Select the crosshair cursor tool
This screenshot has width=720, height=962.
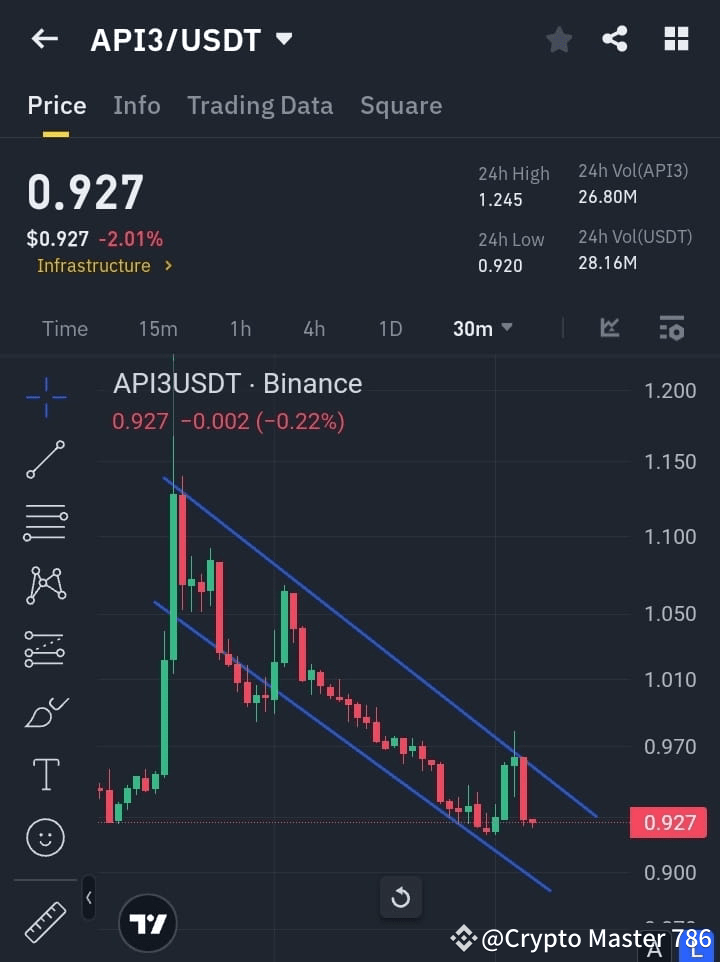pyautogui.click(x=45, y=398)
